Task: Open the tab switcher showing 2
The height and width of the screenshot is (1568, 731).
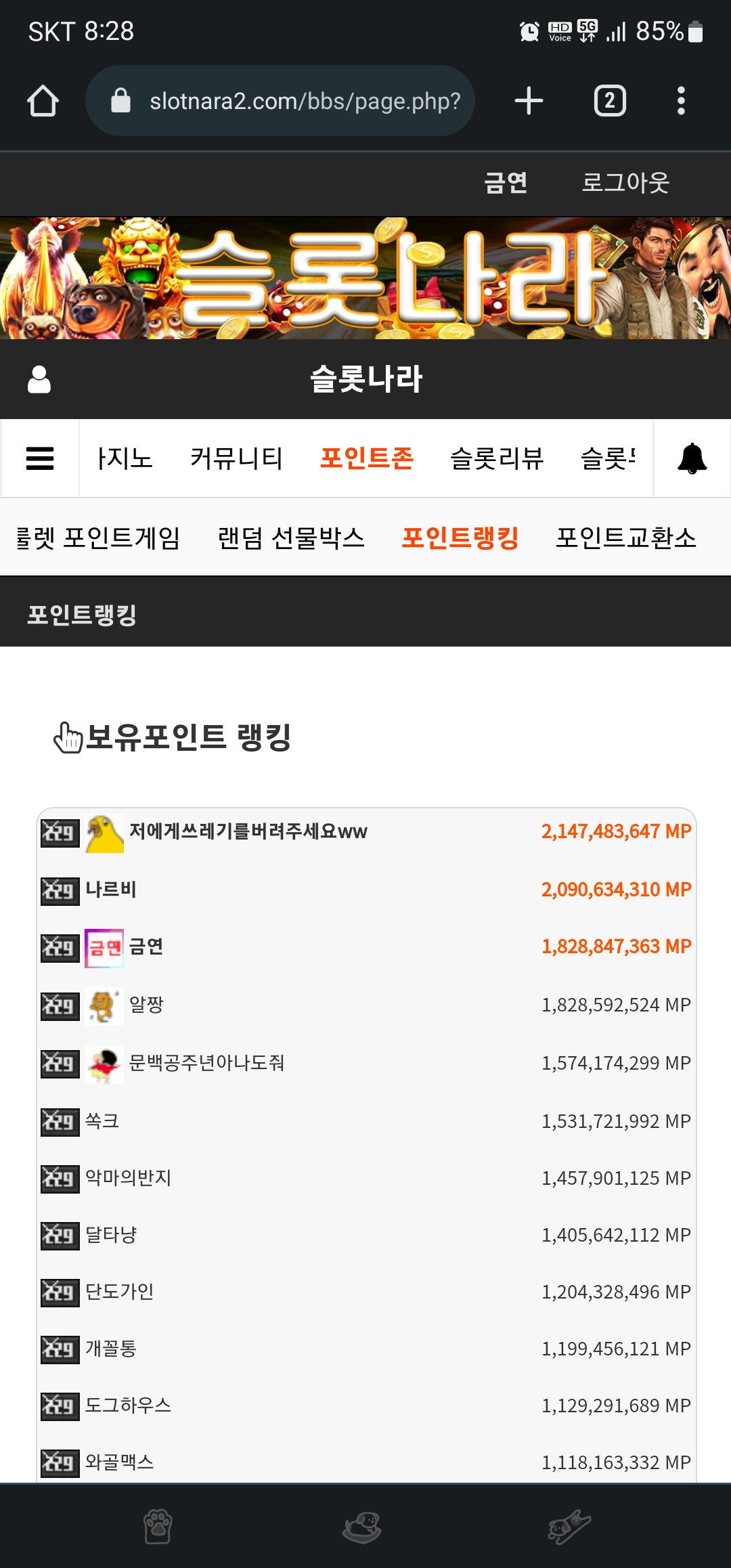Action: pyautogui.click(x=610, y=101)
